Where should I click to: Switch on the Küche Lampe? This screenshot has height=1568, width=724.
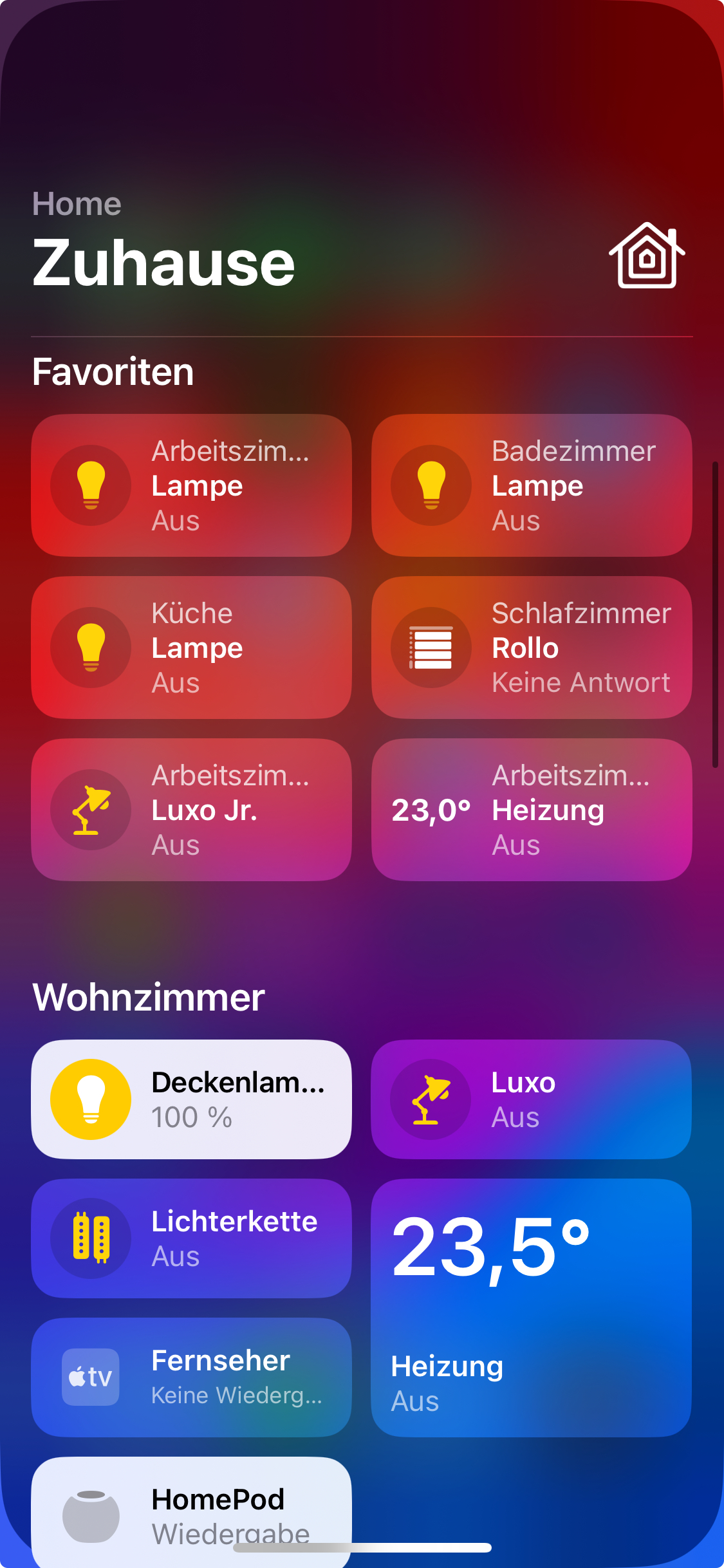coord(192,648)
